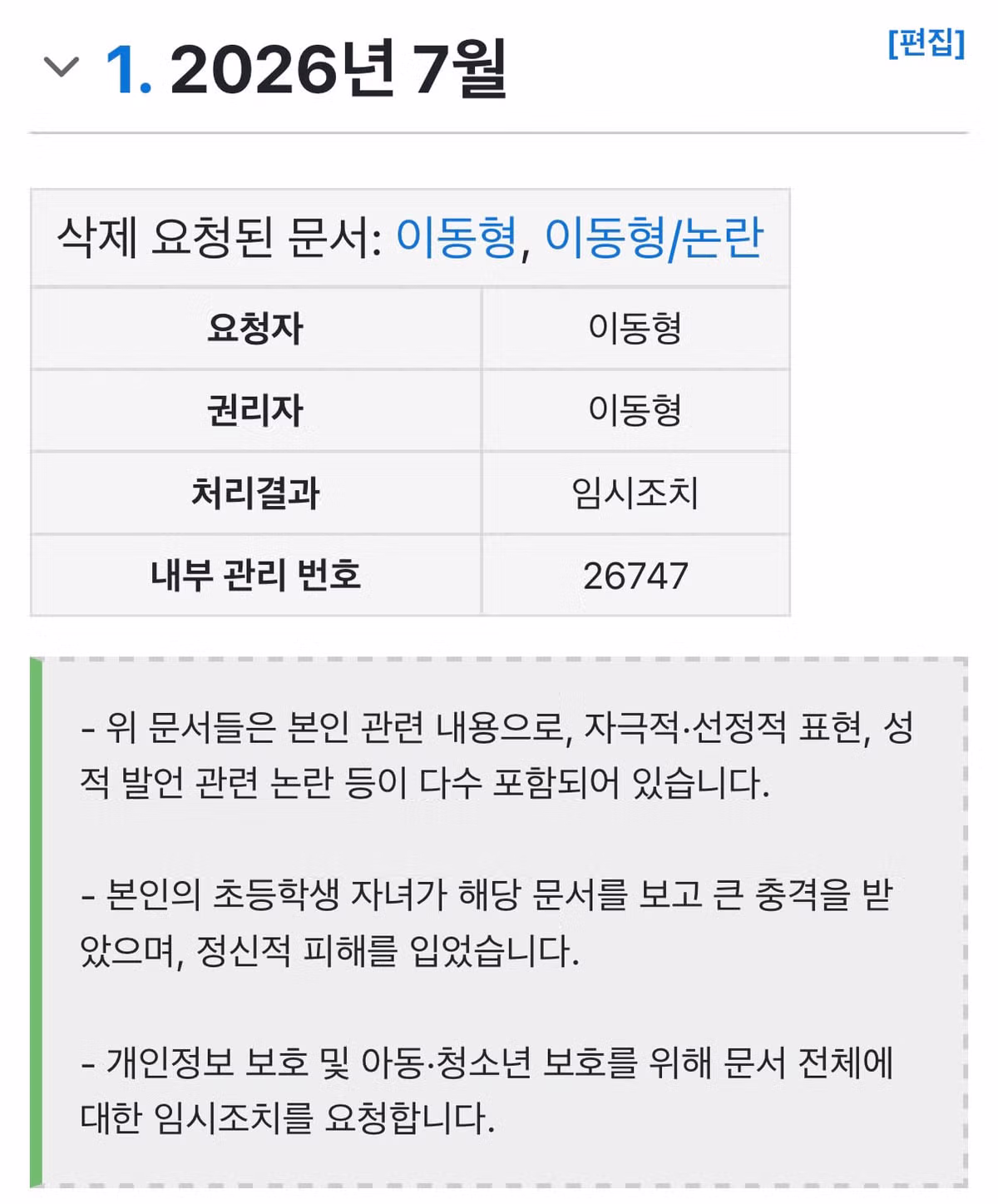Open the 이동형/논란 document link
The width and height of the screenshot is (998, 1204).
pos(654,237)
